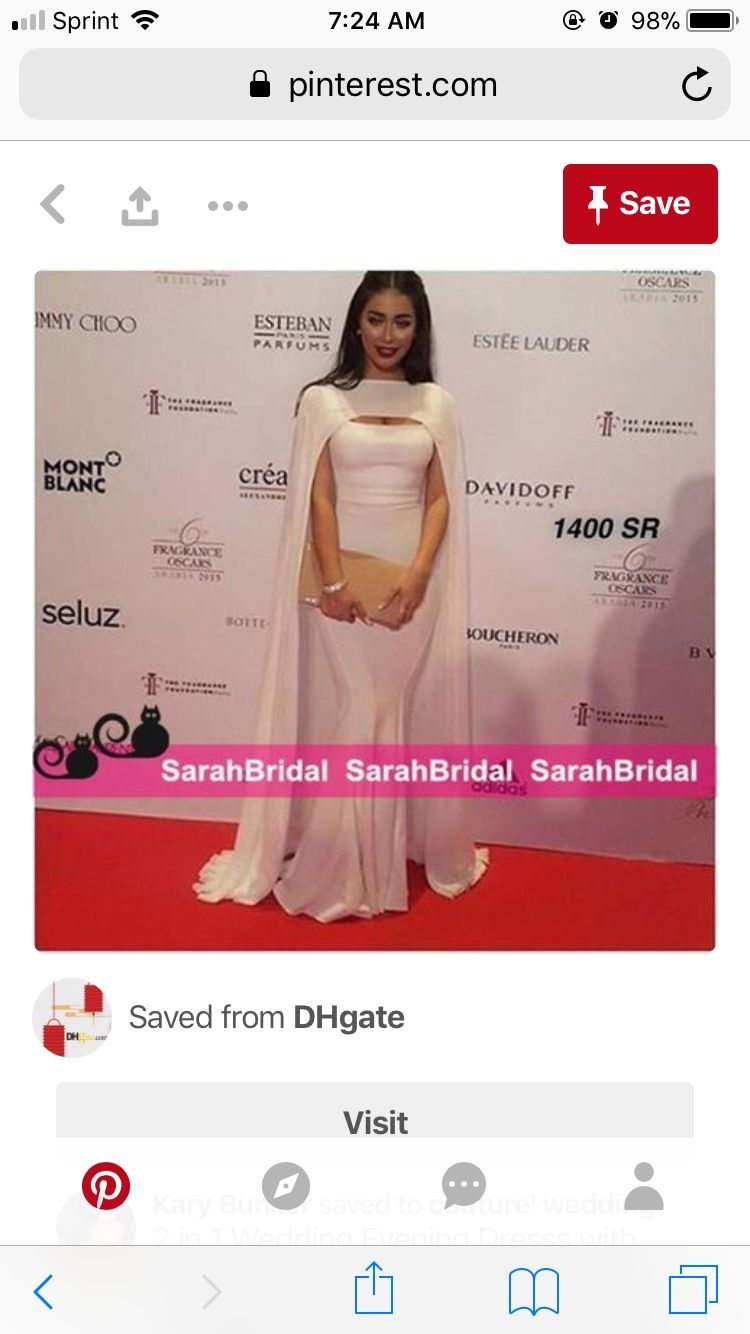Open the three-dot more options menu
This screenshot has width=750, height=1334.
[x=228, y=206]
